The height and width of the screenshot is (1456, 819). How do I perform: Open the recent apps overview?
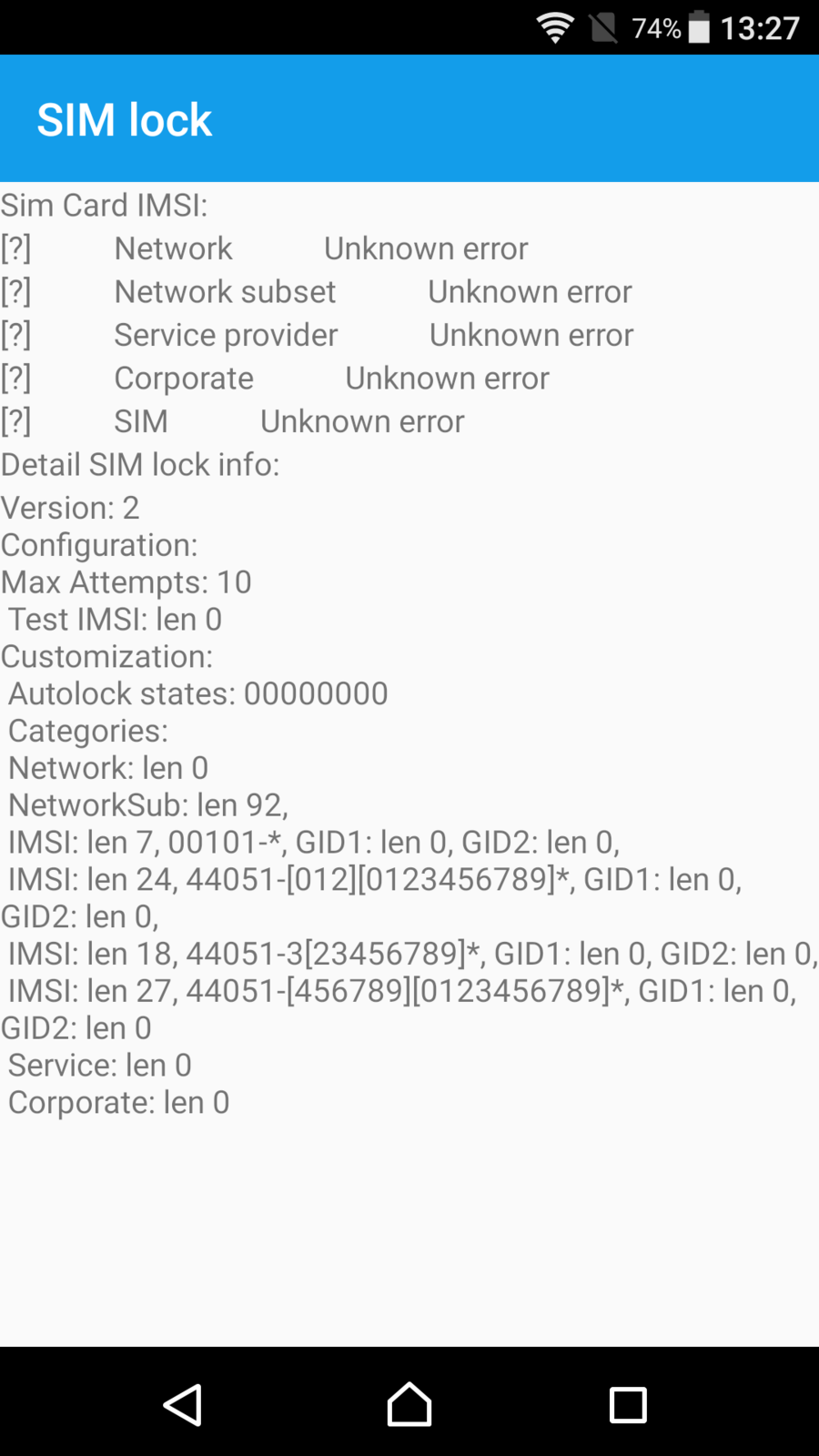tap(628, 1405)
